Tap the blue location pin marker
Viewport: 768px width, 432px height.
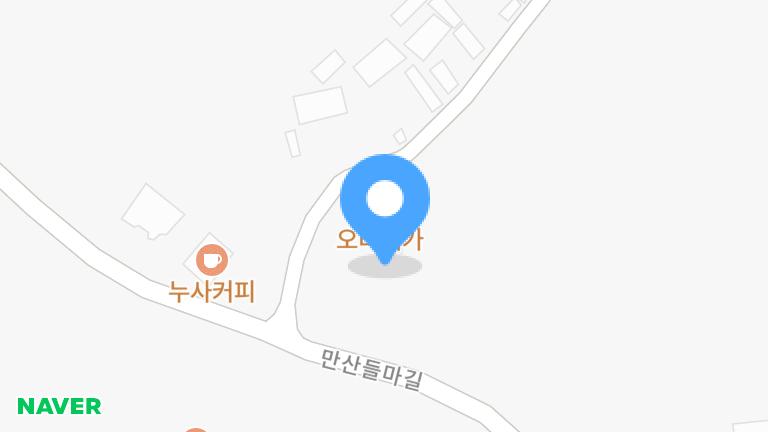(385, 201)
